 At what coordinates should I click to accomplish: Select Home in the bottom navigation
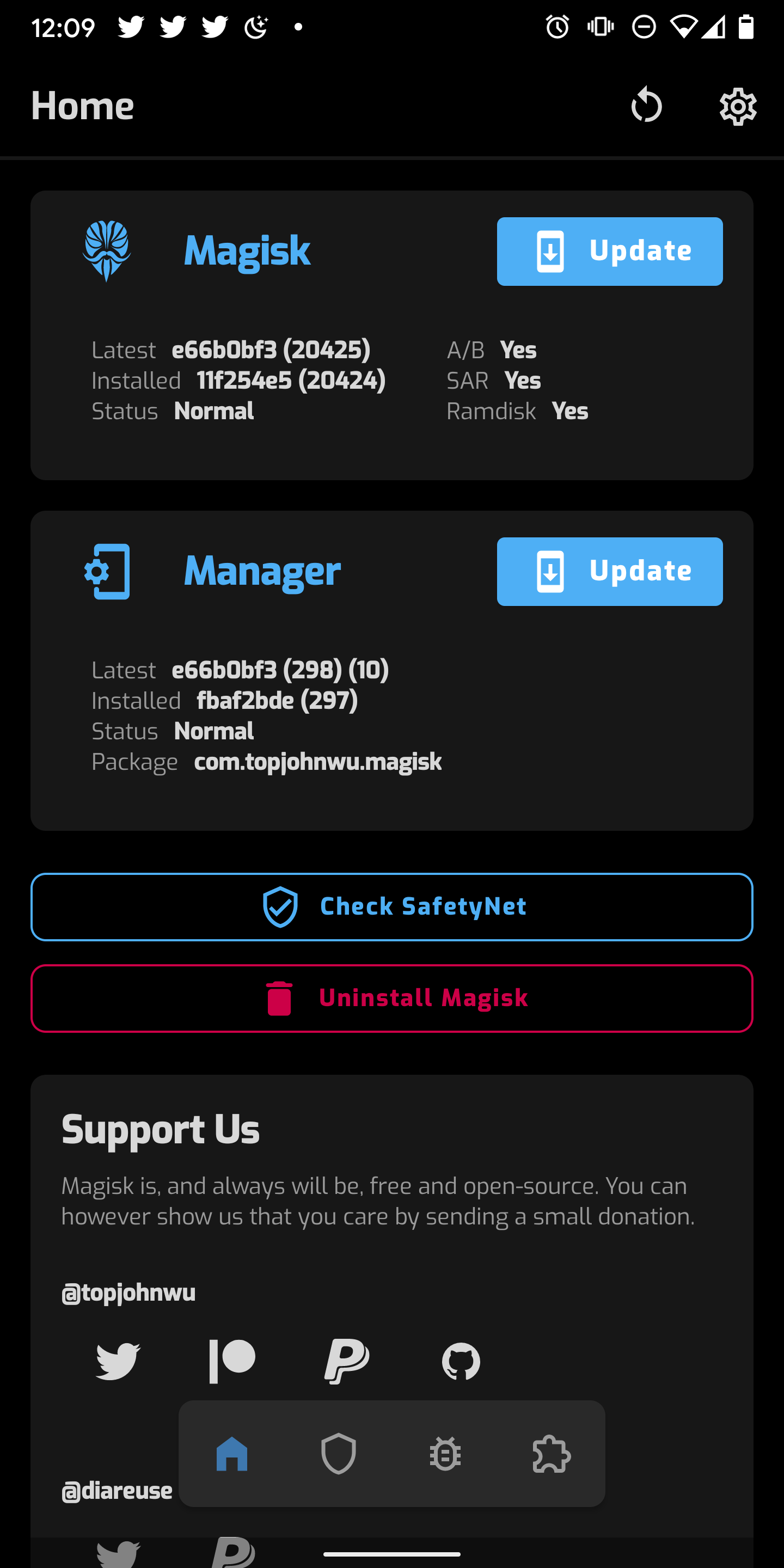[x=232, y=1455]
